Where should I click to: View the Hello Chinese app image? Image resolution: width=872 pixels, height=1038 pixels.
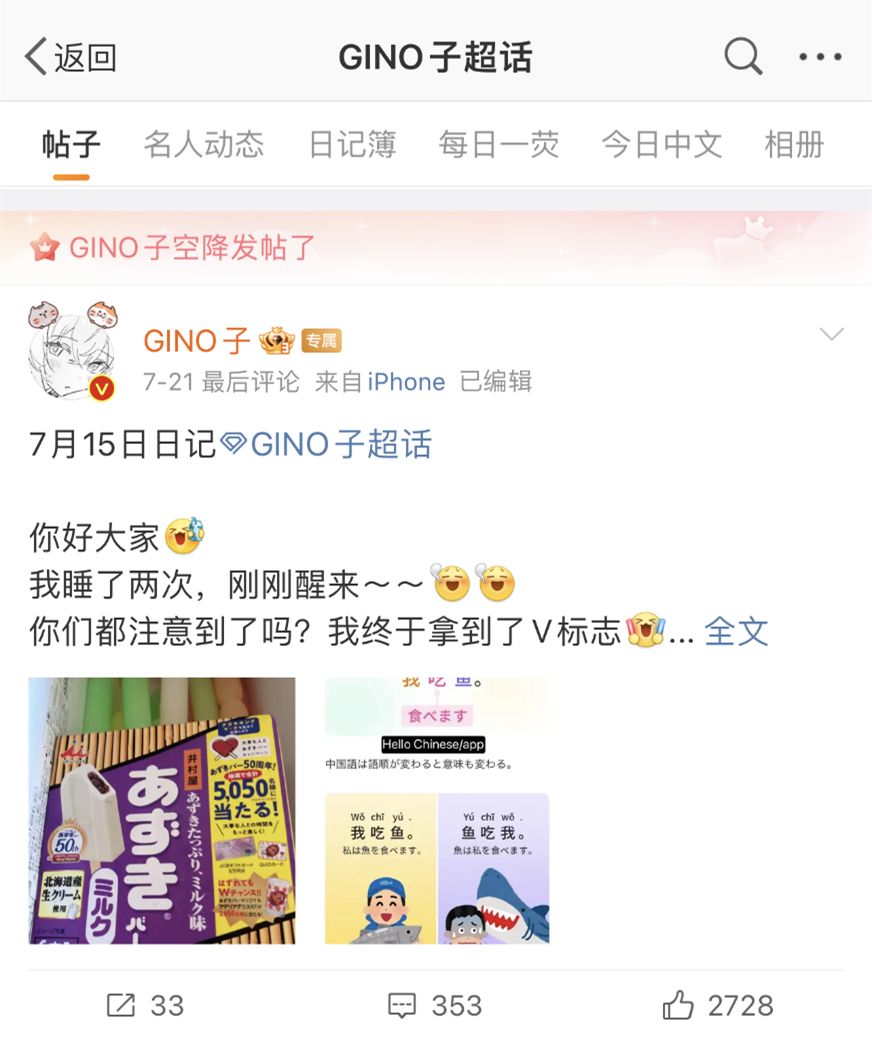(x=437, y=810)
